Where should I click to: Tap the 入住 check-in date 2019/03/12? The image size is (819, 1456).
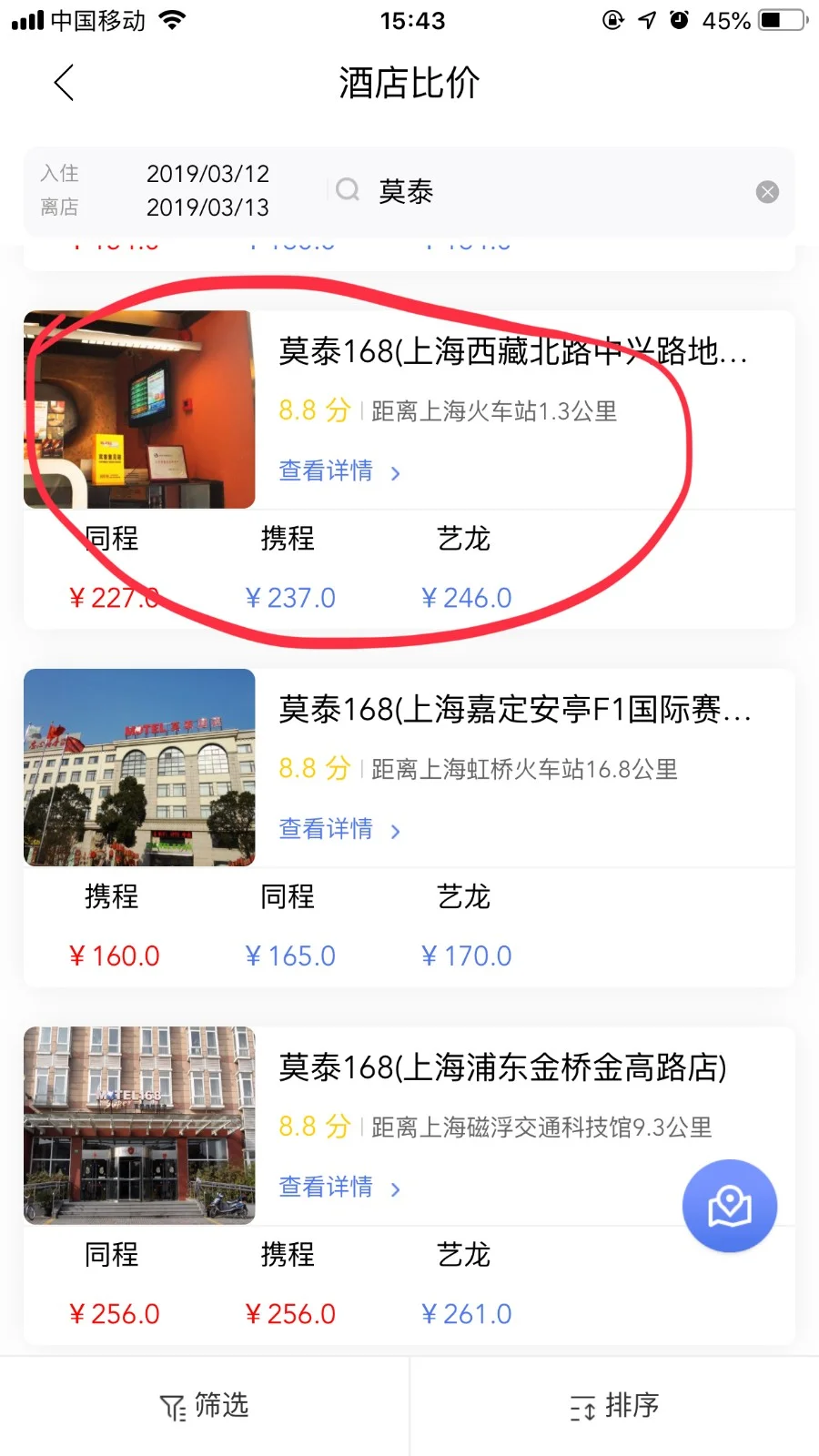click(207, 173)
